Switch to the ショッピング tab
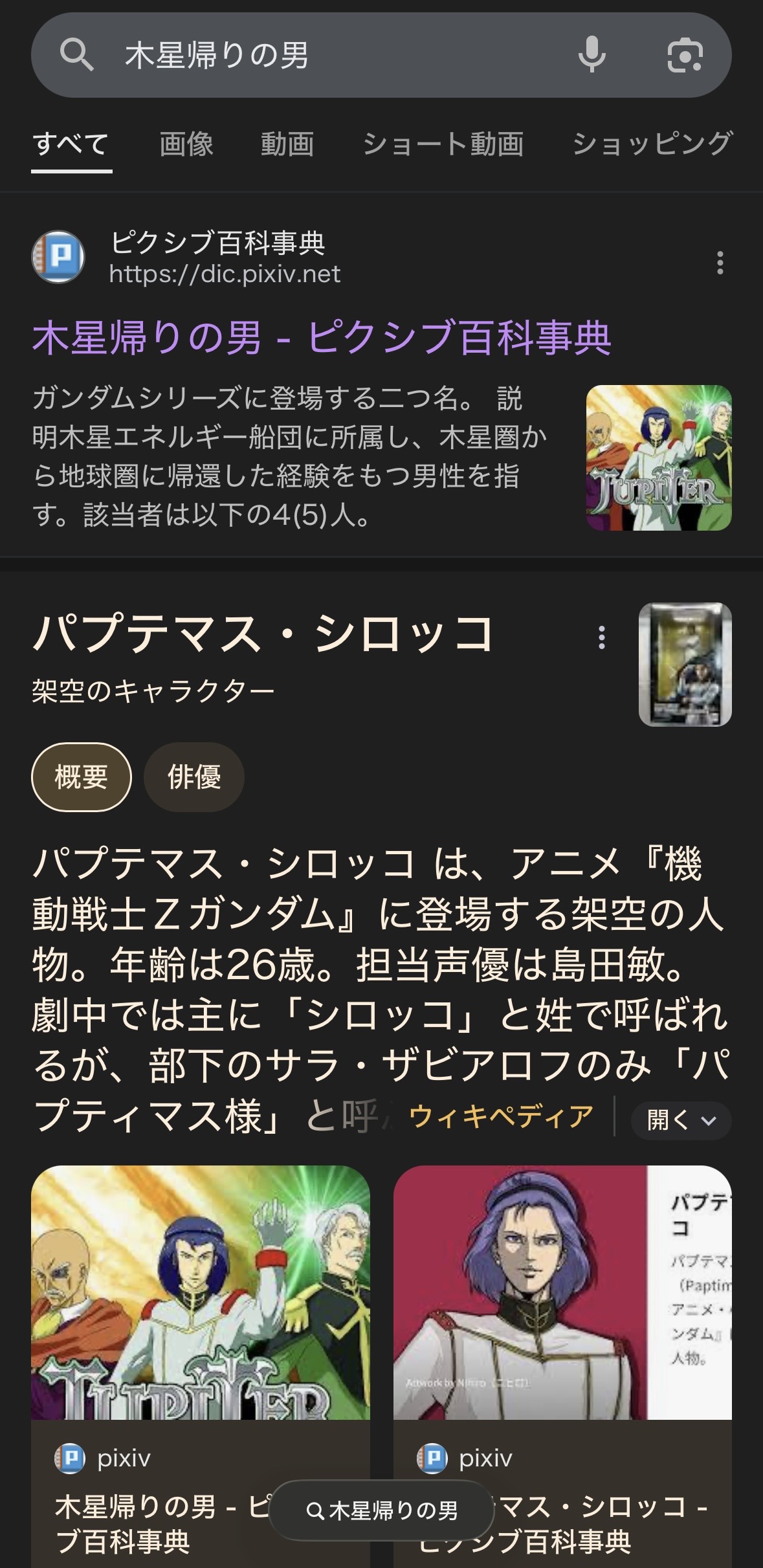Viewport: 763px width, 1568px height. click(652, 144)
